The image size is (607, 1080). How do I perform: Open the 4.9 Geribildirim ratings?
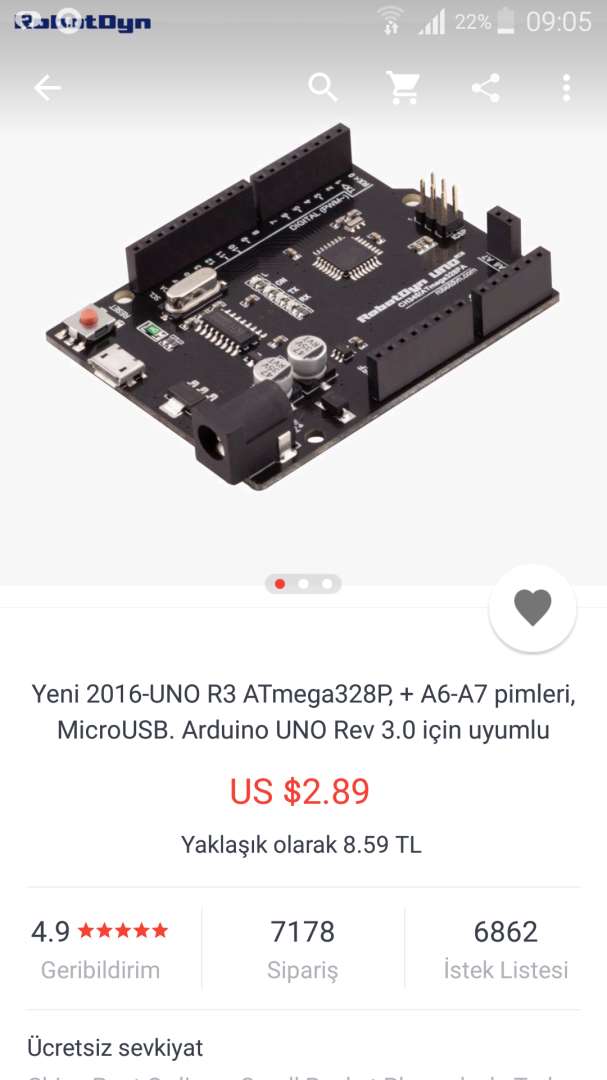click(100, 948)
